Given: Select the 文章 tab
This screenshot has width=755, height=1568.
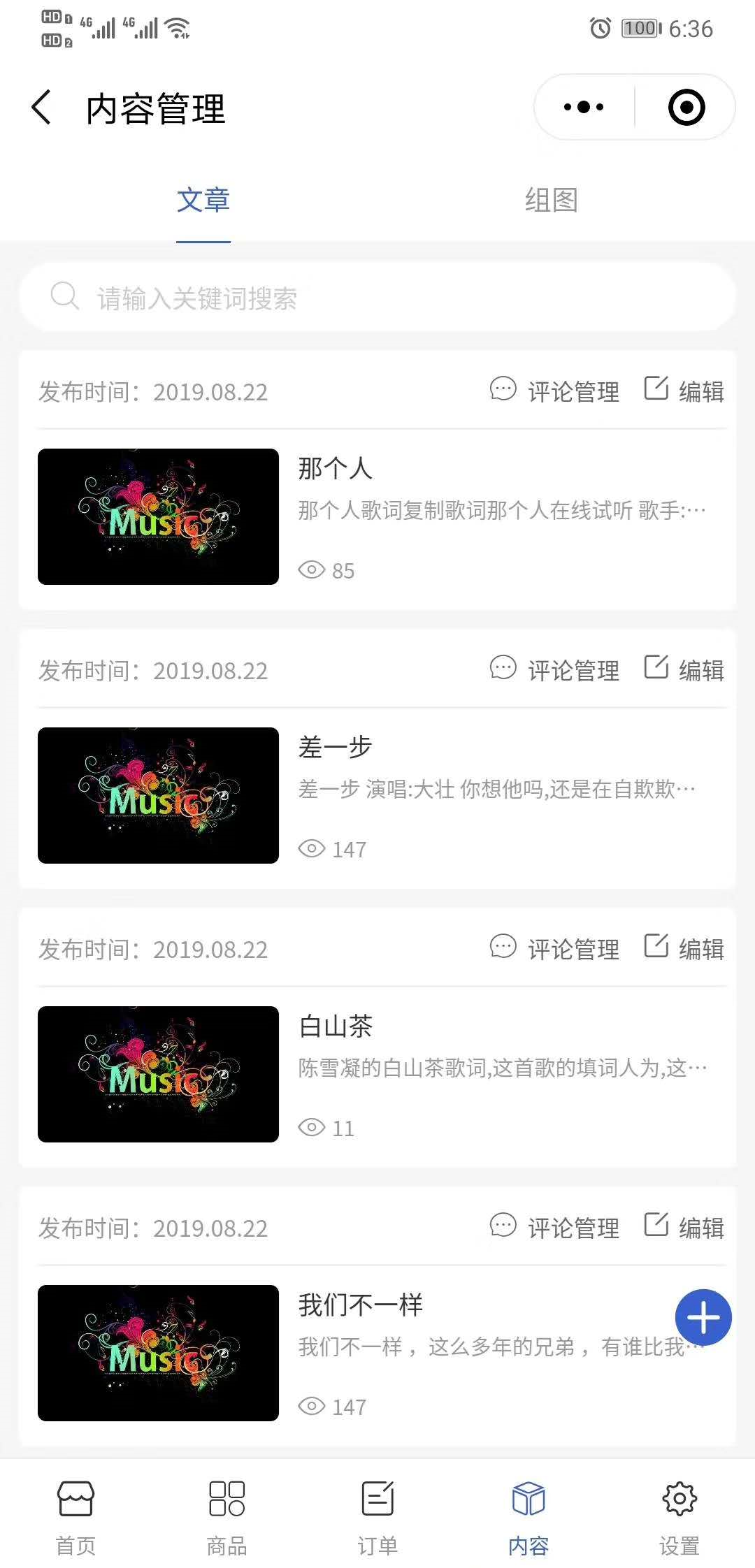Looking at the screenshot, I should (203, 201).
